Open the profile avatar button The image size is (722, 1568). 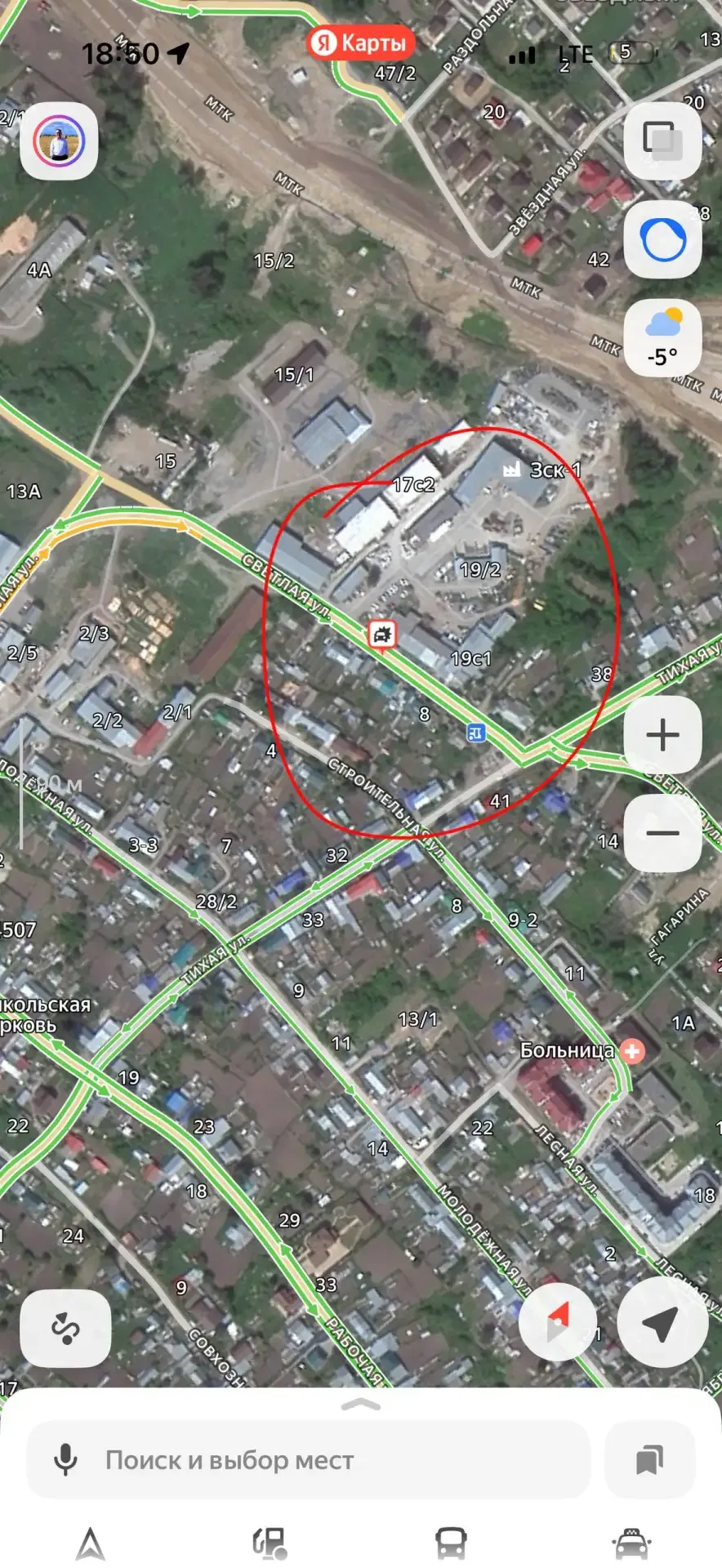pos(59,140)
